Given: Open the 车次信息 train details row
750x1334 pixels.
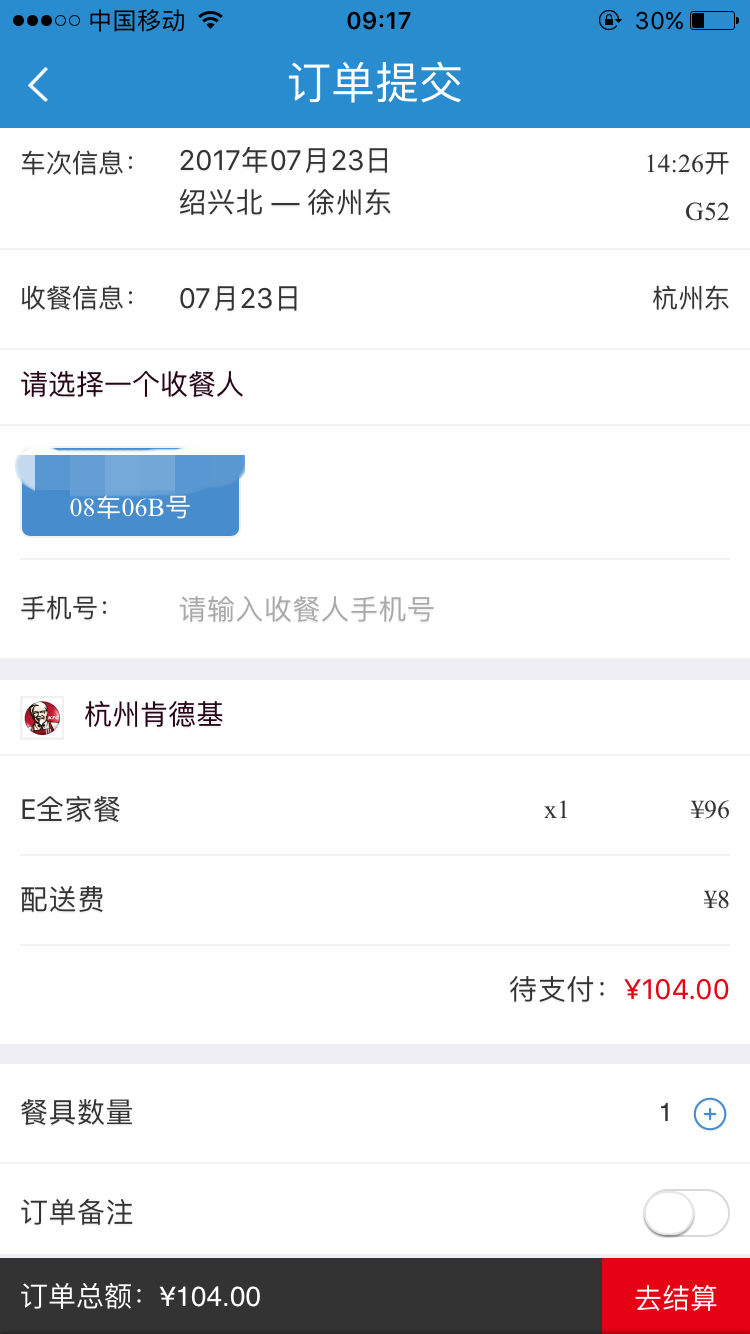Looking at the screenshot, I should pyautogui.click(x=375, y=186).
